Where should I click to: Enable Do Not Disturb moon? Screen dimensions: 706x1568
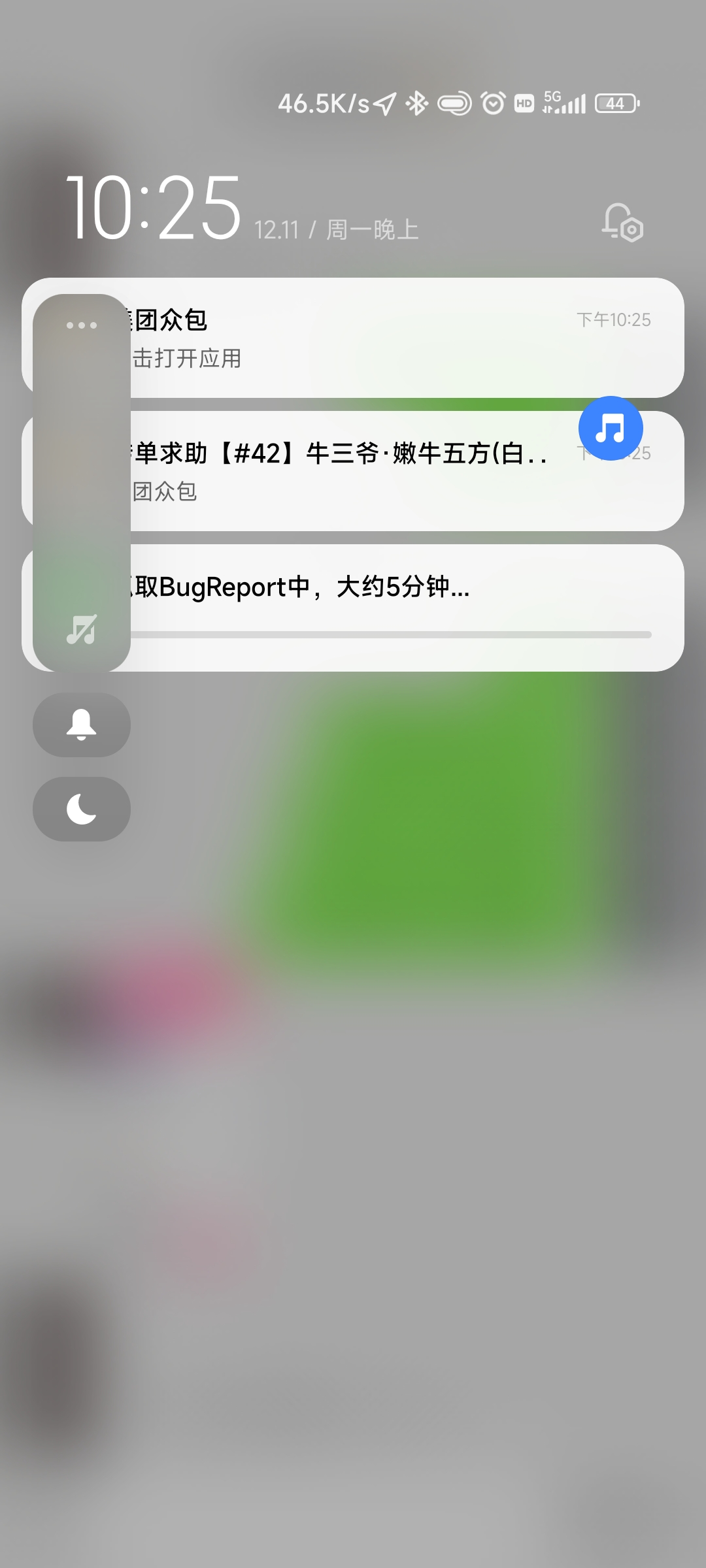82,809
